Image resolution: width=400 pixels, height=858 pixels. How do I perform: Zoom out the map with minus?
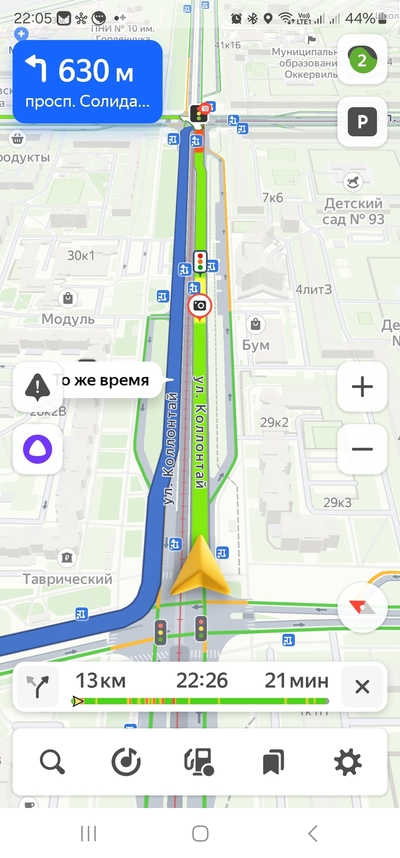[362, 449]
